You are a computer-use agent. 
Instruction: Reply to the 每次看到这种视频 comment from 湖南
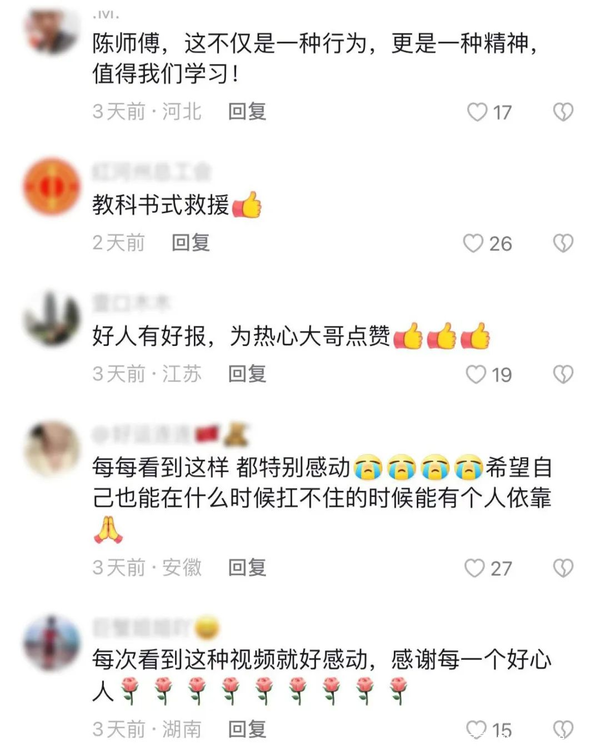coord(247,727)
